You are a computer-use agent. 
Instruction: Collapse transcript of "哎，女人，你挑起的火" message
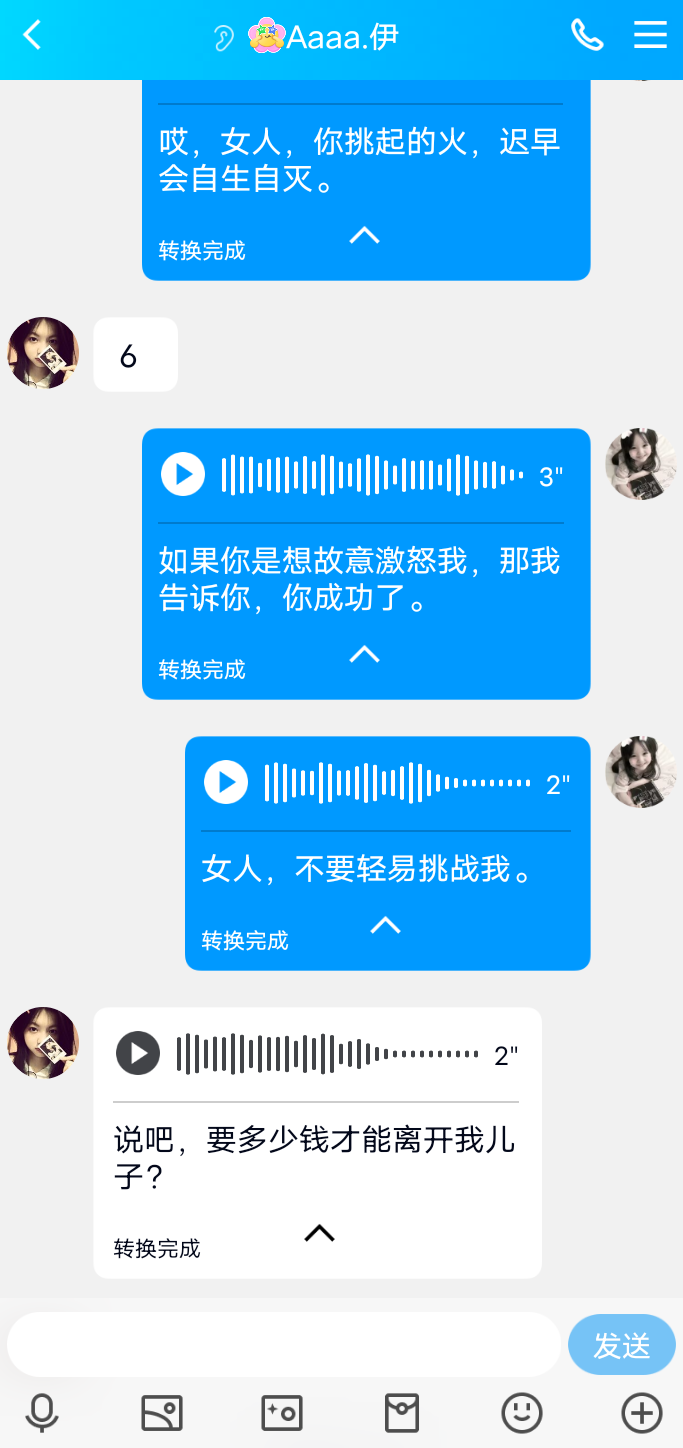(364, 236)
